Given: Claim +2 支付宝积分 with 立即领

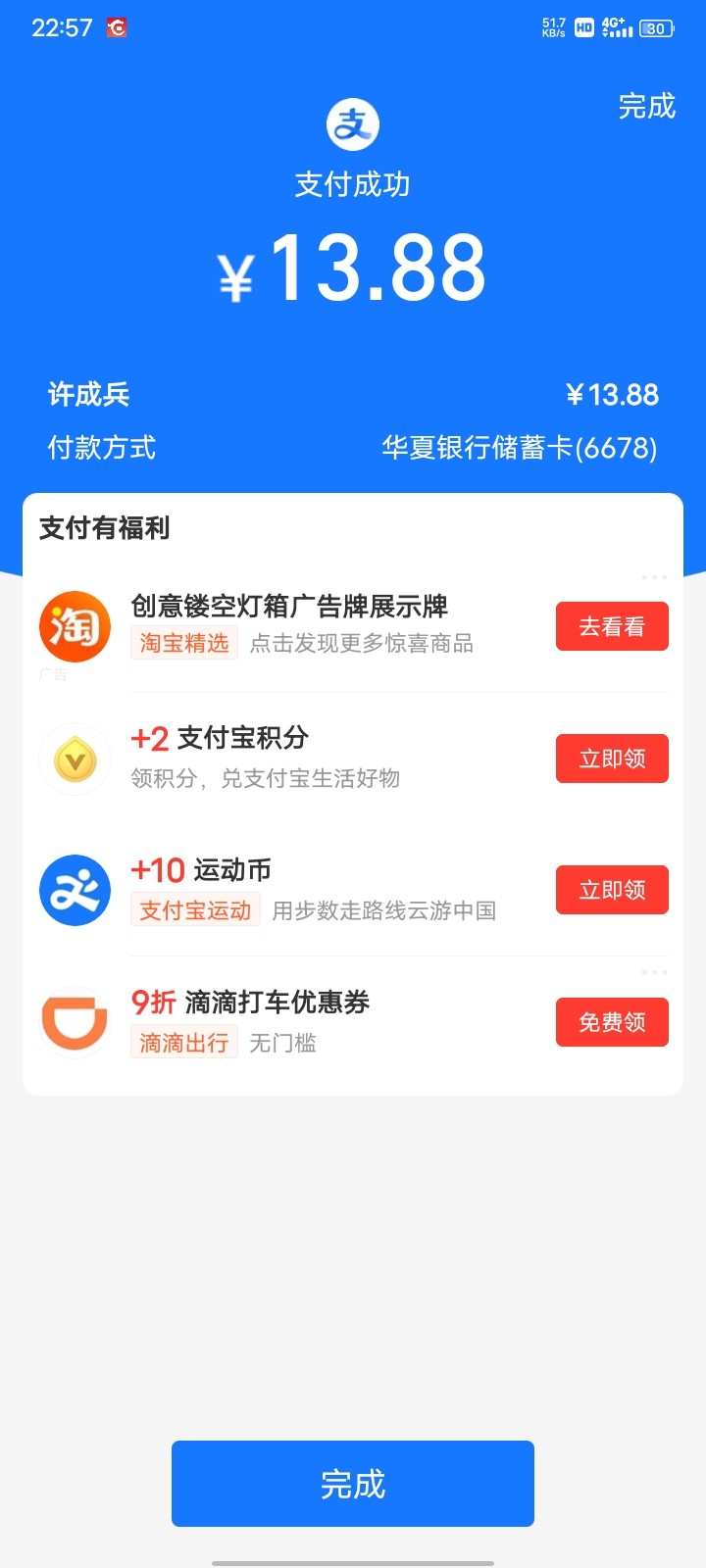Looking at the screenshot, I should pos(612,759).
